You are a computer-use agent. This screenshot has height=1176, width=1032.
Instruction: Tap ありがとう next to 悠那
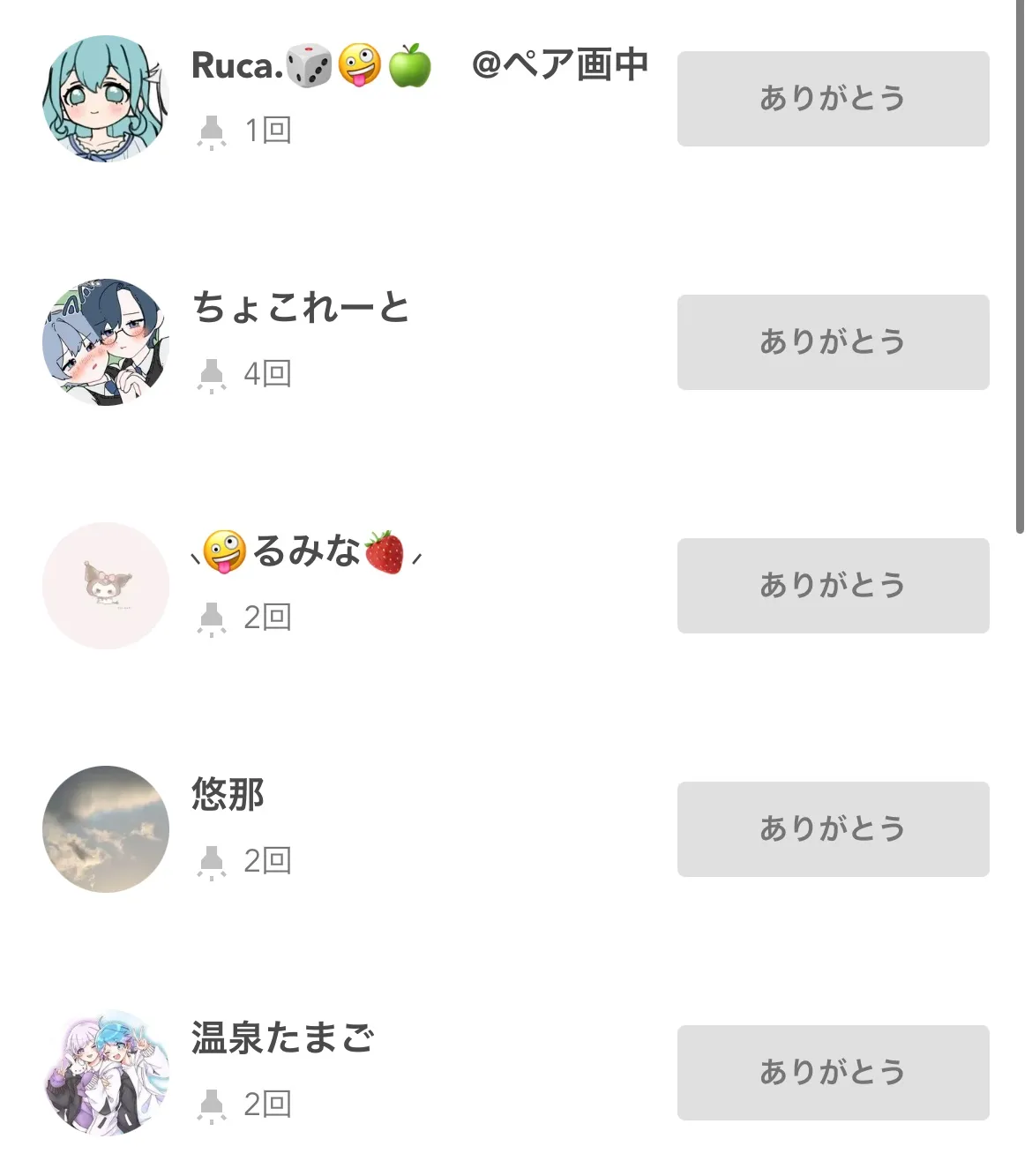(x=833, y=829)
